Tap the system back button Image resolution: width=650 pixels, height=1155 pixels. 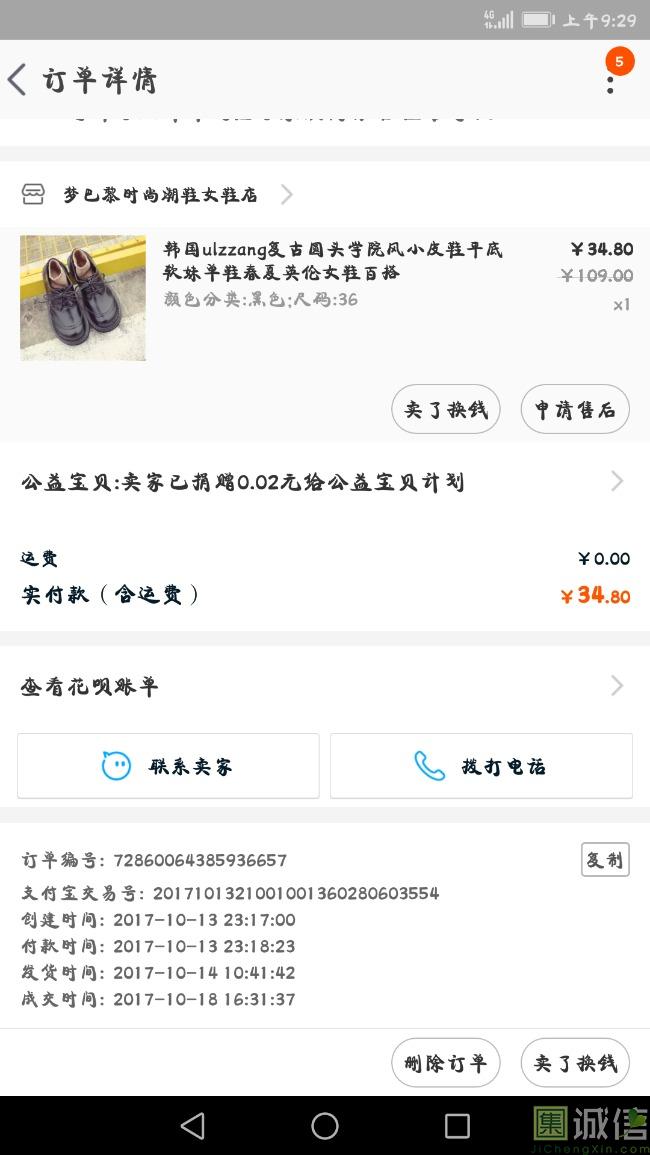pyautogui.click(x=193, y=1126)
